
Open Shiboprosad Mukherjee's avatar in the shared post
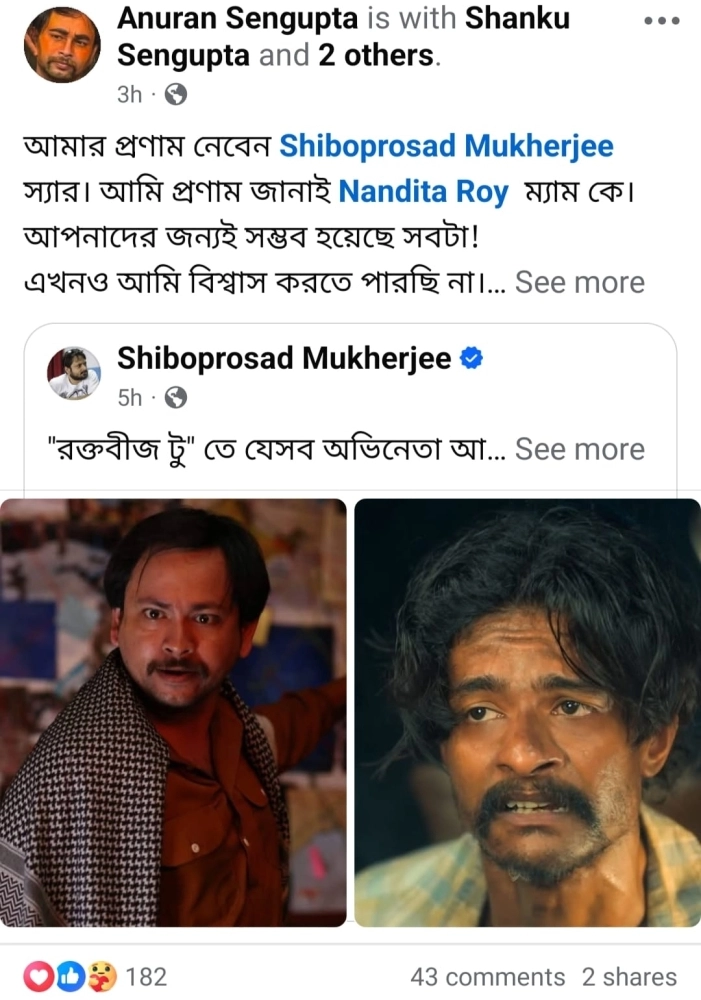coord(75,375)
